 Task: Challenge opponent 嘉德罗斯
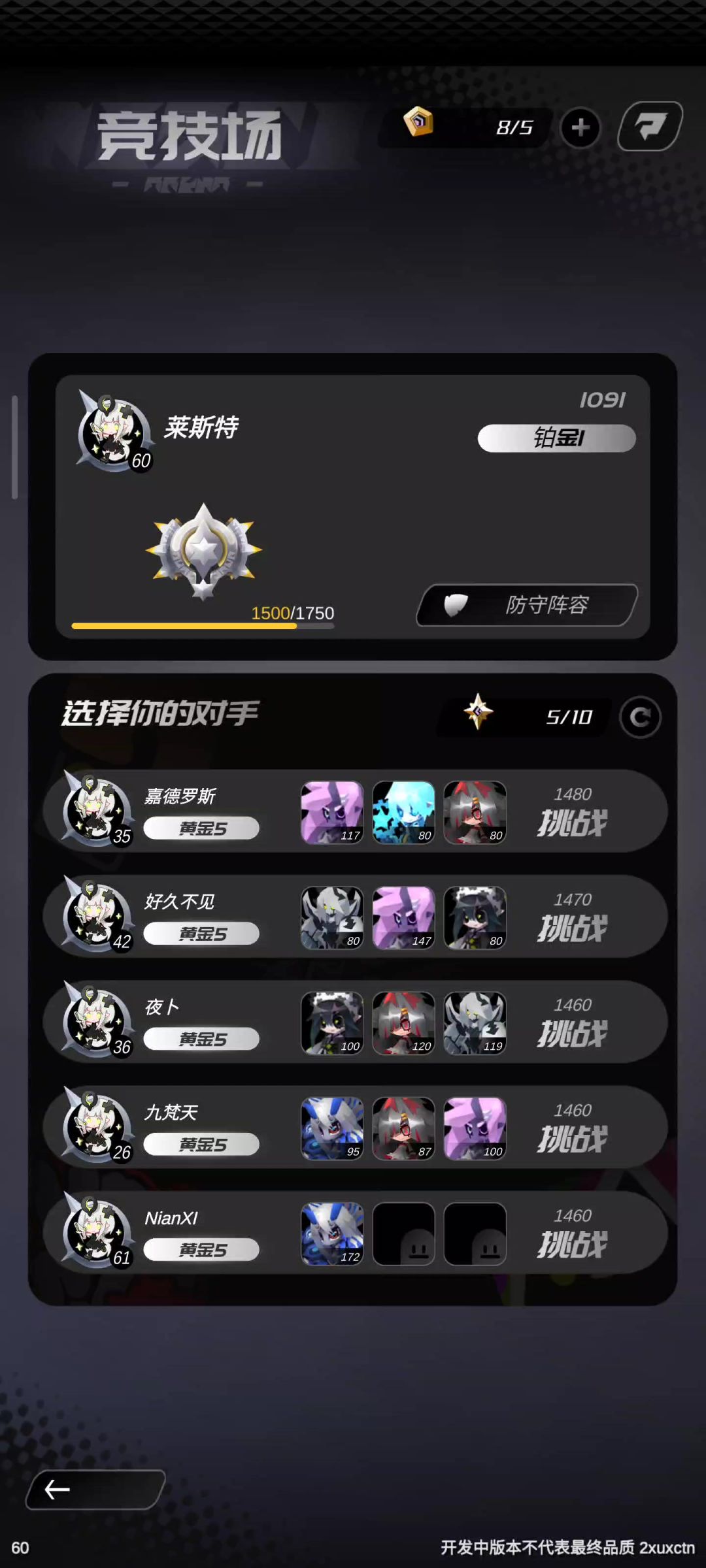click(x=573, y=823)
